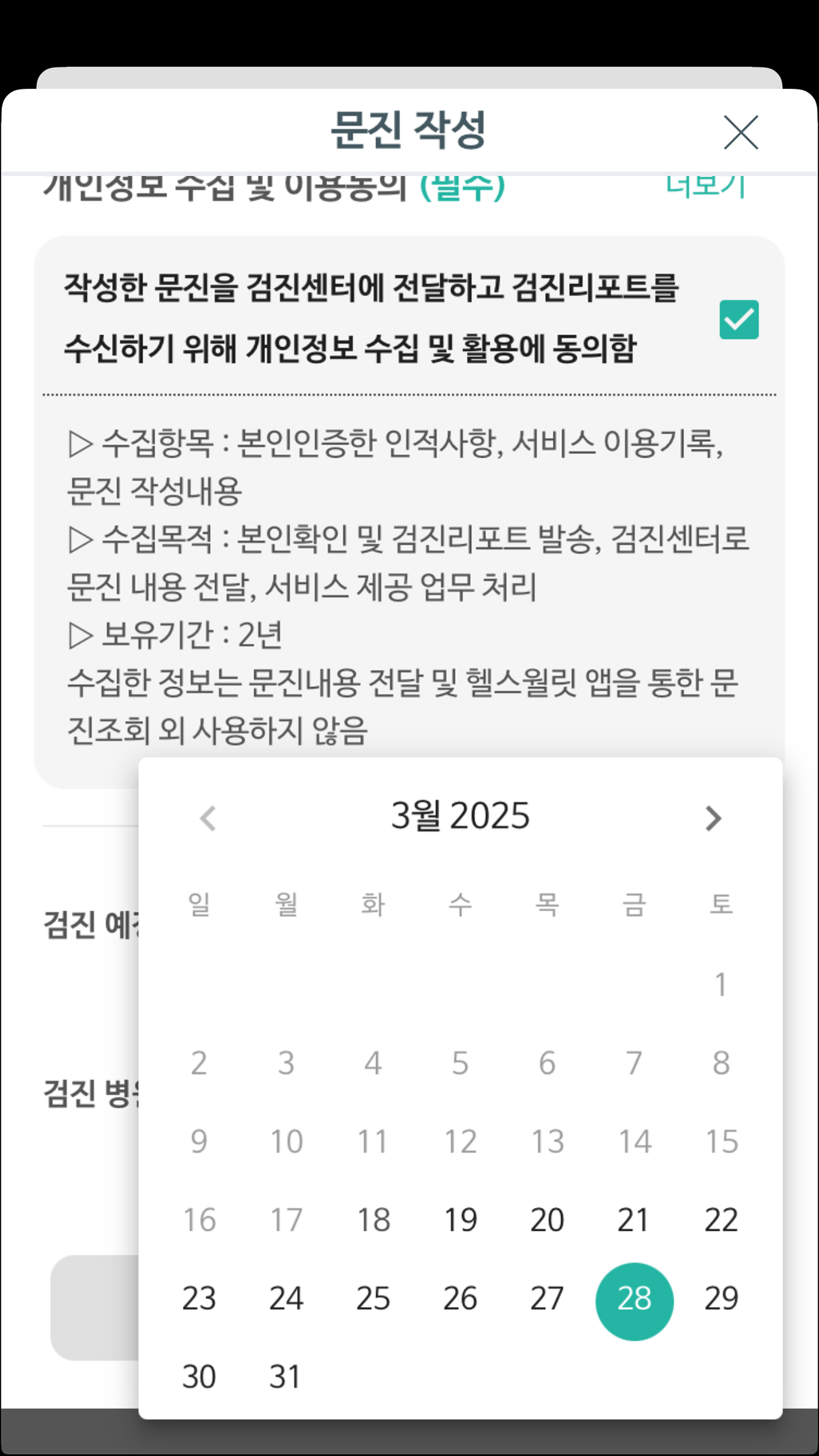The width and height of the screenshot is (819, 1456).
Task: Pick the 30th in the calendar
Action: (199, 1377)
